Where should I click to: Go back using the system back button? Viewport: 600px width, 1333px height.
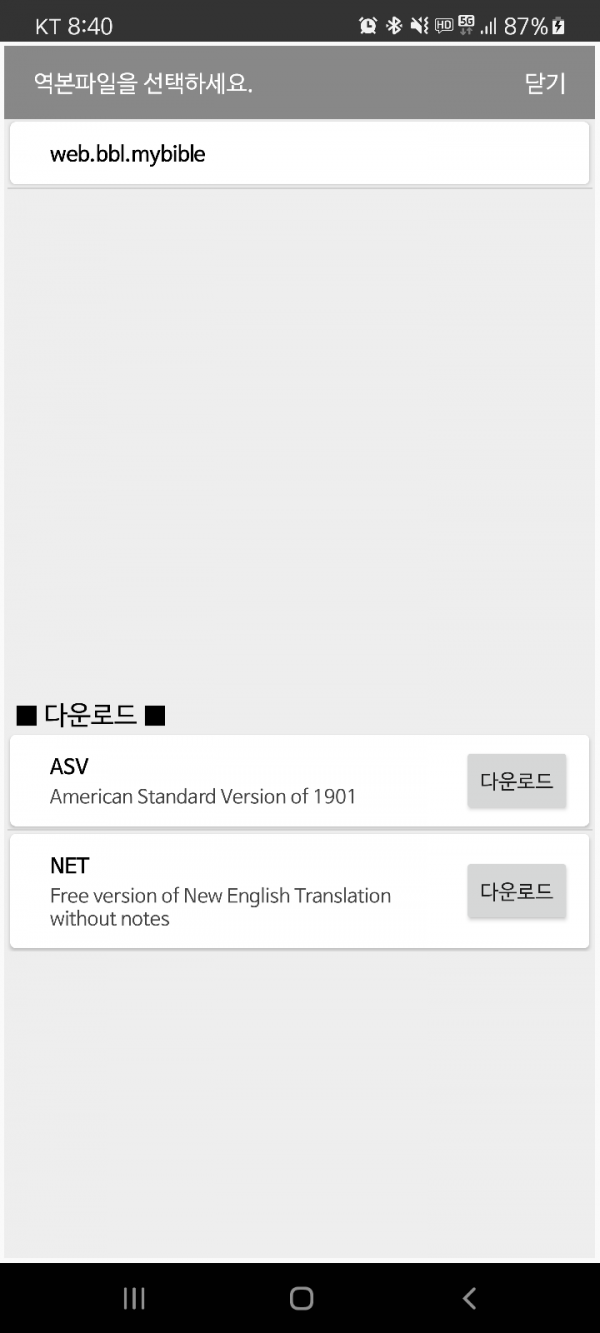coord(469,1298)
